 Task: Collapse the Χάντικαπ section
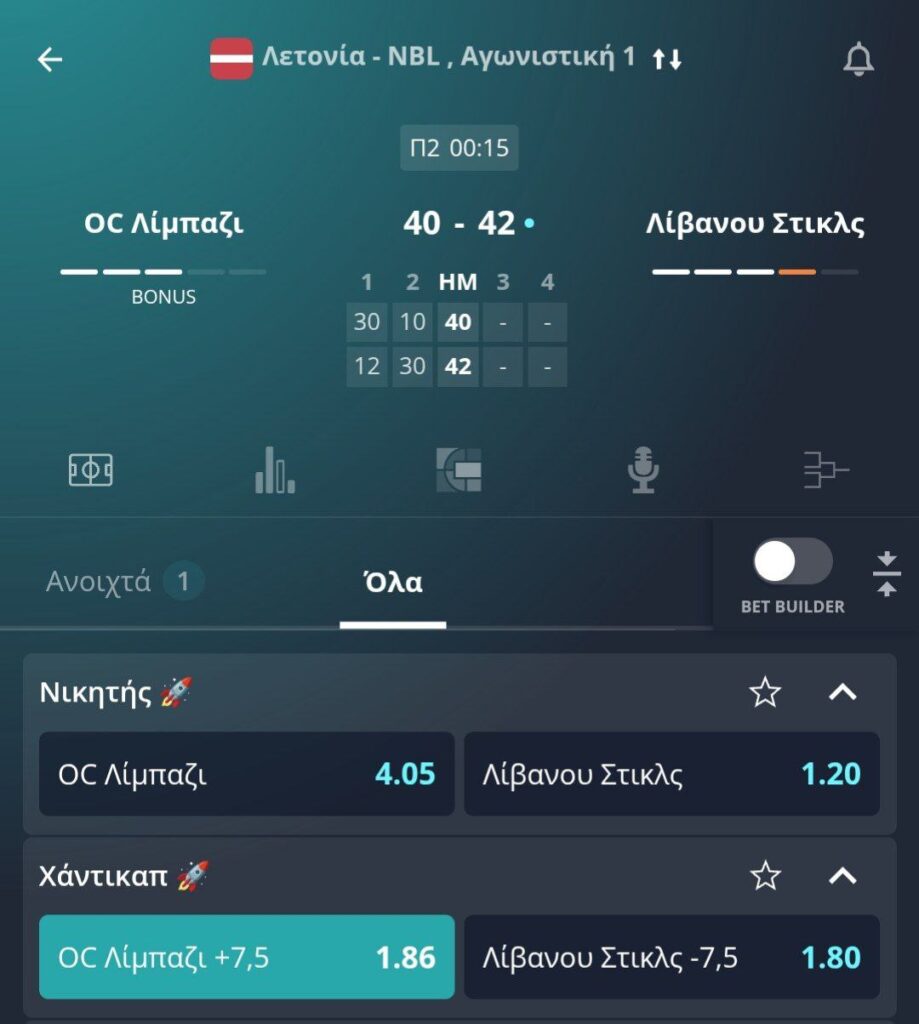coord(843,876)
